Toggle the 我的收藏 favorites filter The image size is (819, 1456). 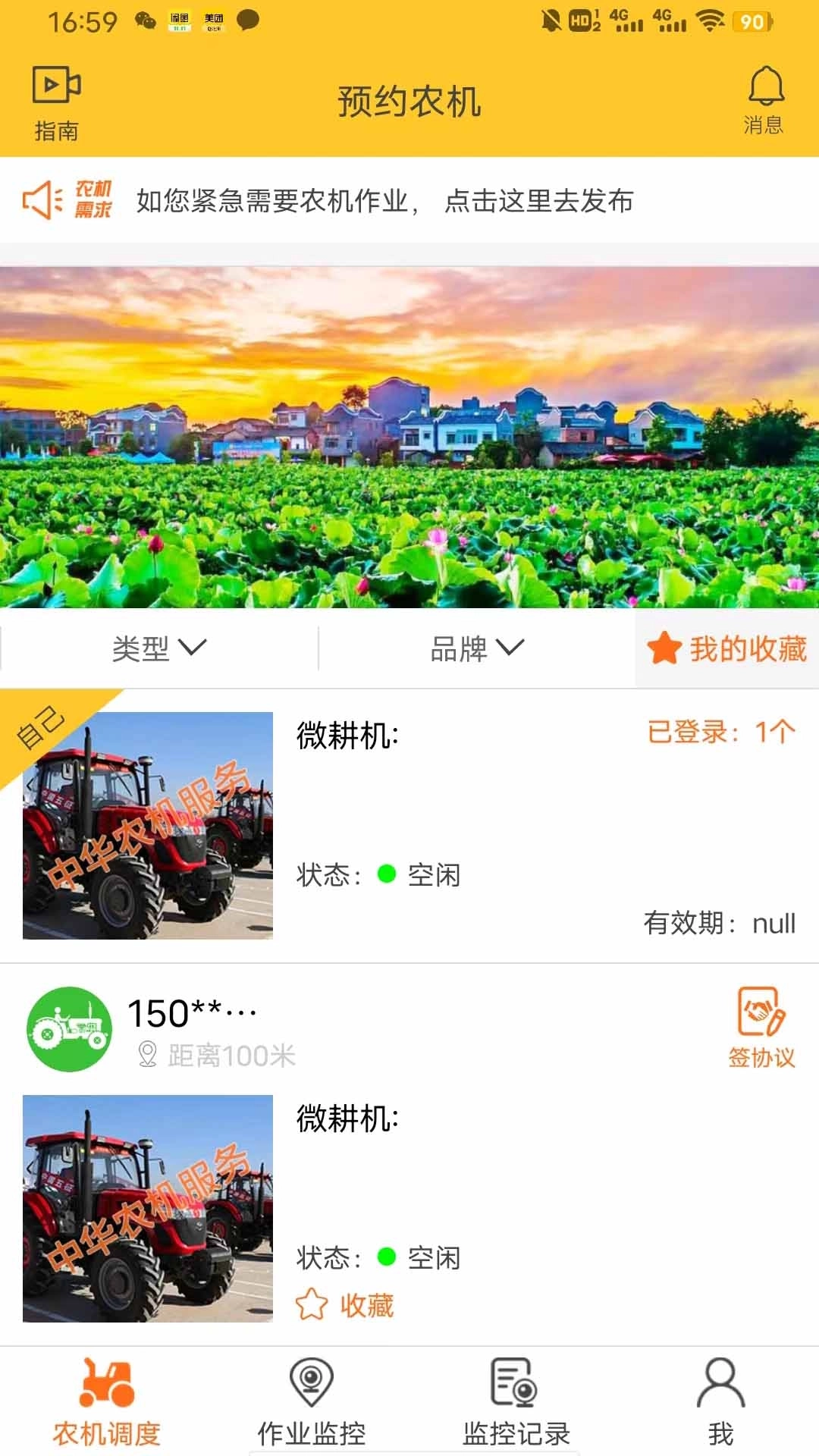click(x=724, y=648)
